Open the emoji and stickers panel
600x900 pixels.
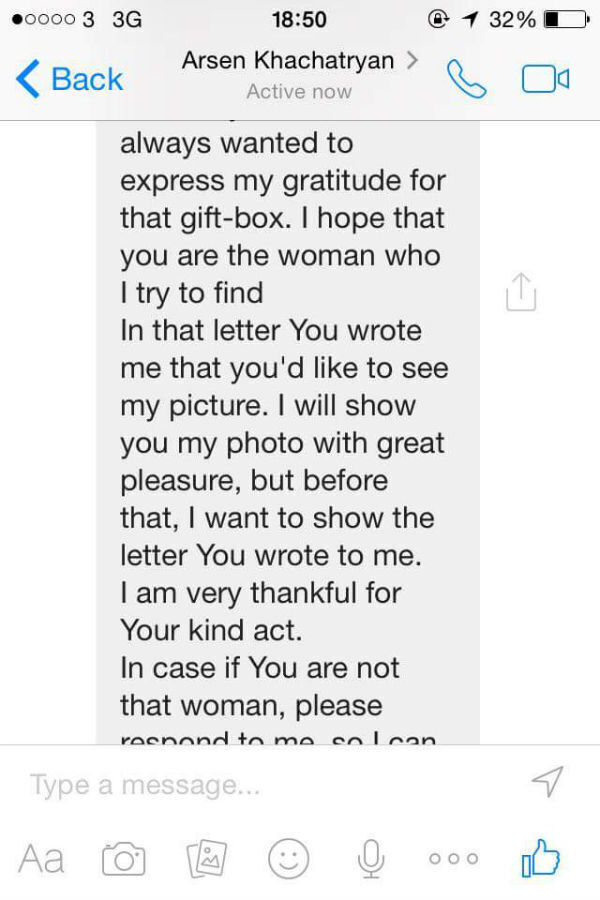(286, 858)
